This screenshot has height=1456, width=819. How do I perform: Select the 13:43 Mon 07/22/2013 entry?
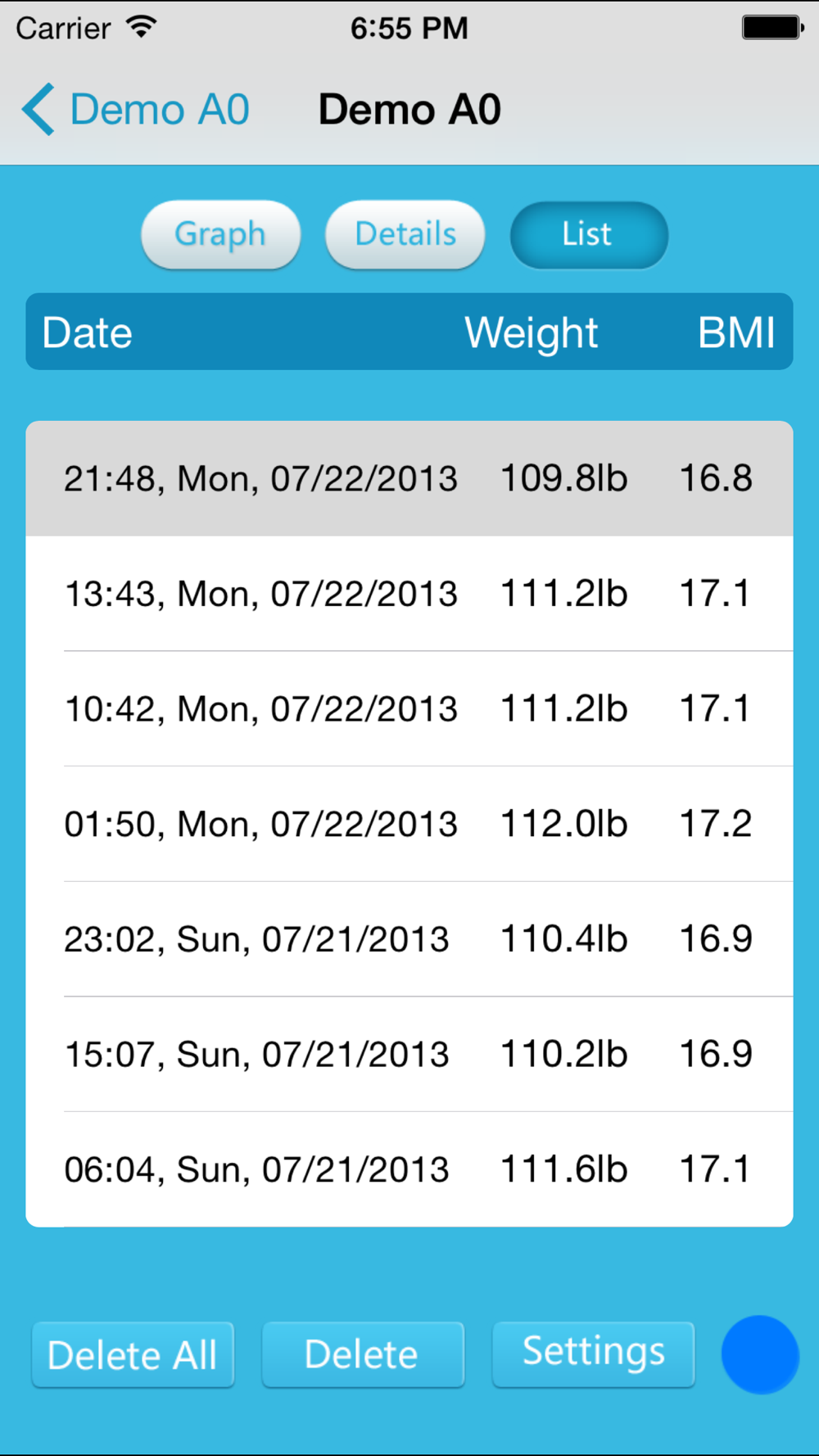(409, 594)
